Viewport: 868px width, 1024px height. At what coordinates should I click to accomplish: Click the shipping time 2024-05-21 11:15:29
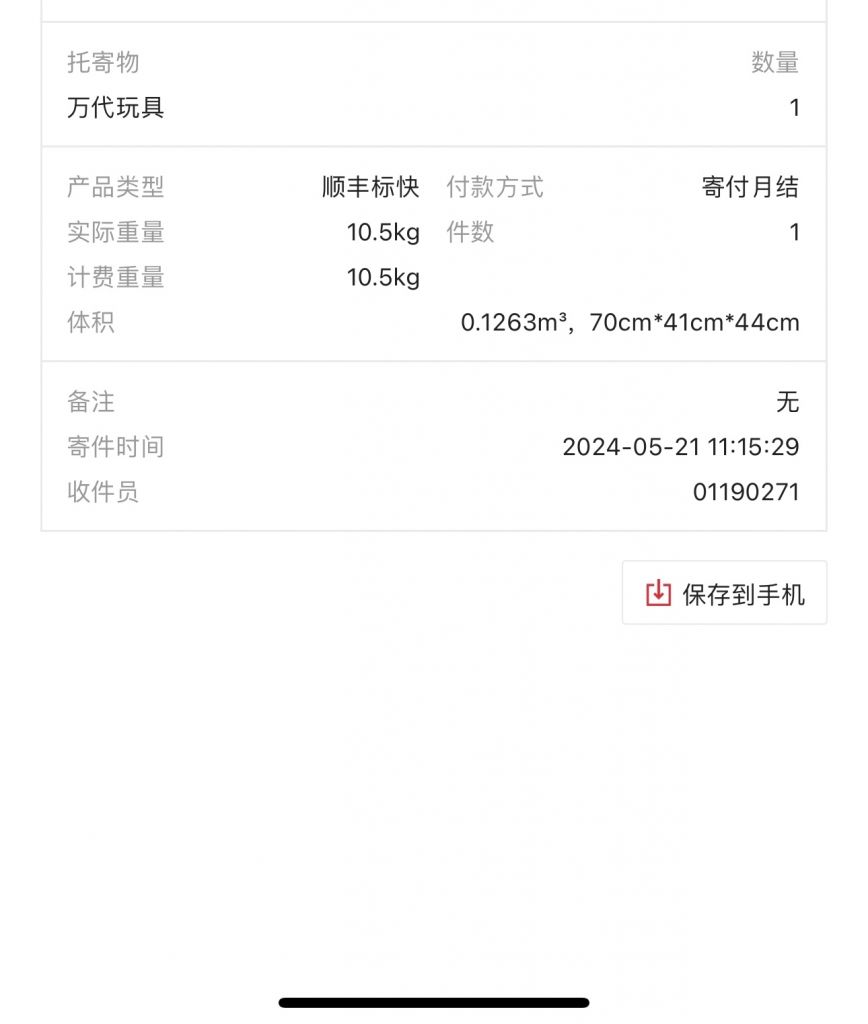pos(682,447)
